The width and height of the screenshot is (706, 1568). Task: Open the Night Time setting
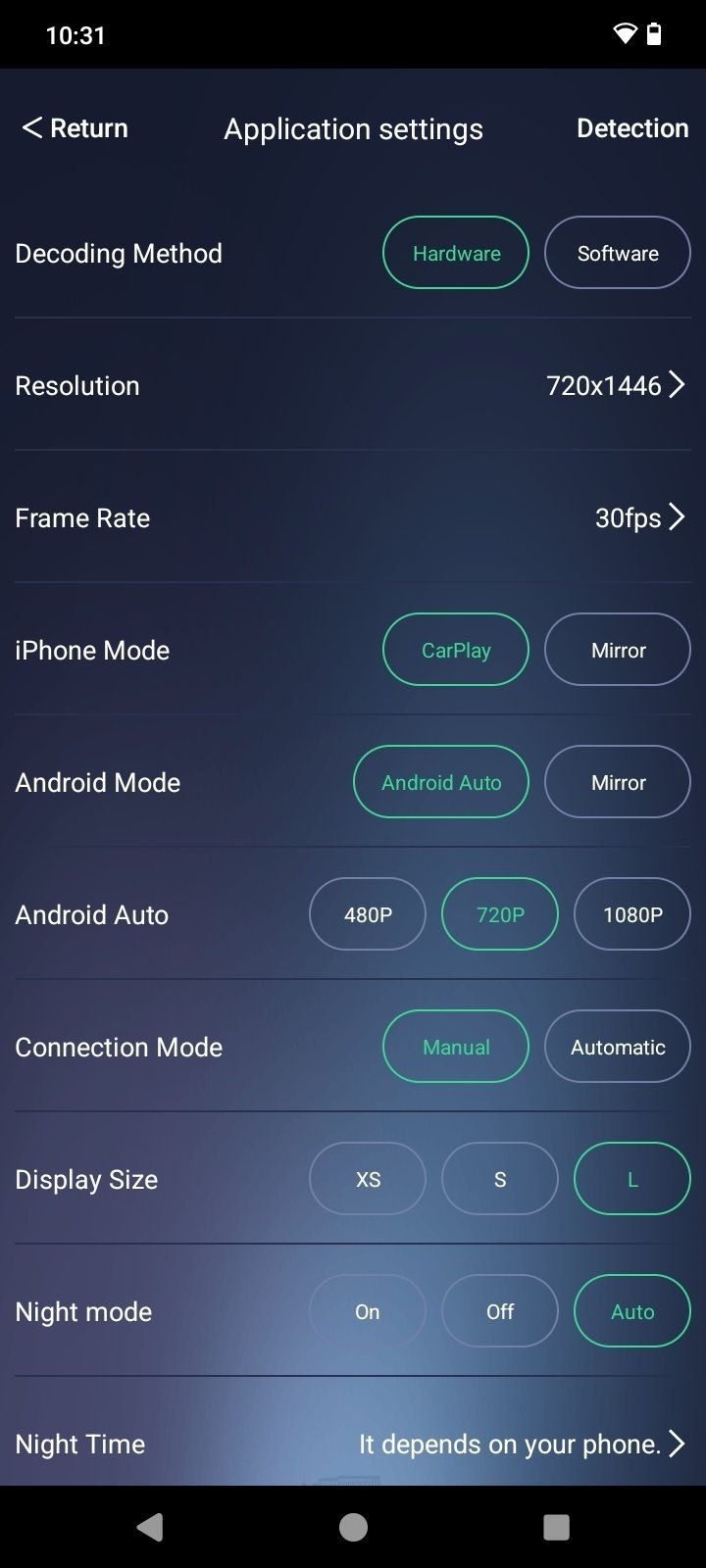[521, 1444]
